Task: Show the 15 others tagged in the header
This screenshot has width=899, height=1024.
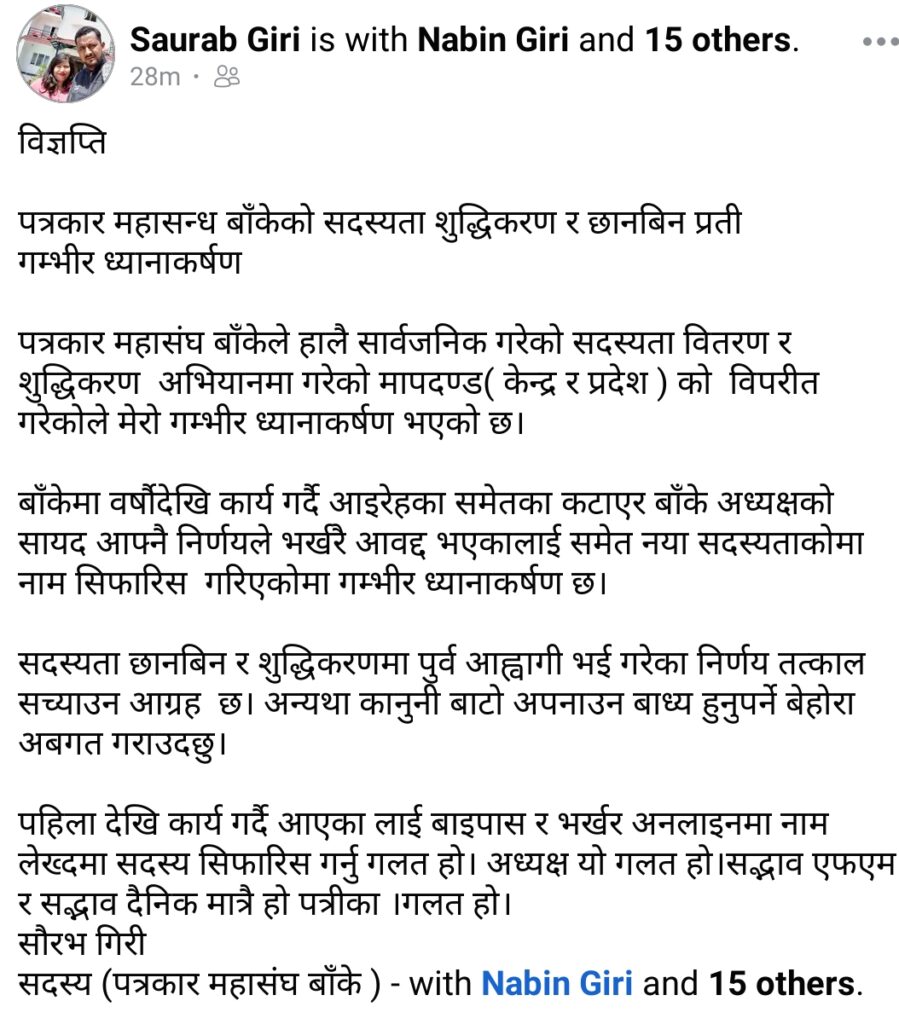Action: pos(718,41)
